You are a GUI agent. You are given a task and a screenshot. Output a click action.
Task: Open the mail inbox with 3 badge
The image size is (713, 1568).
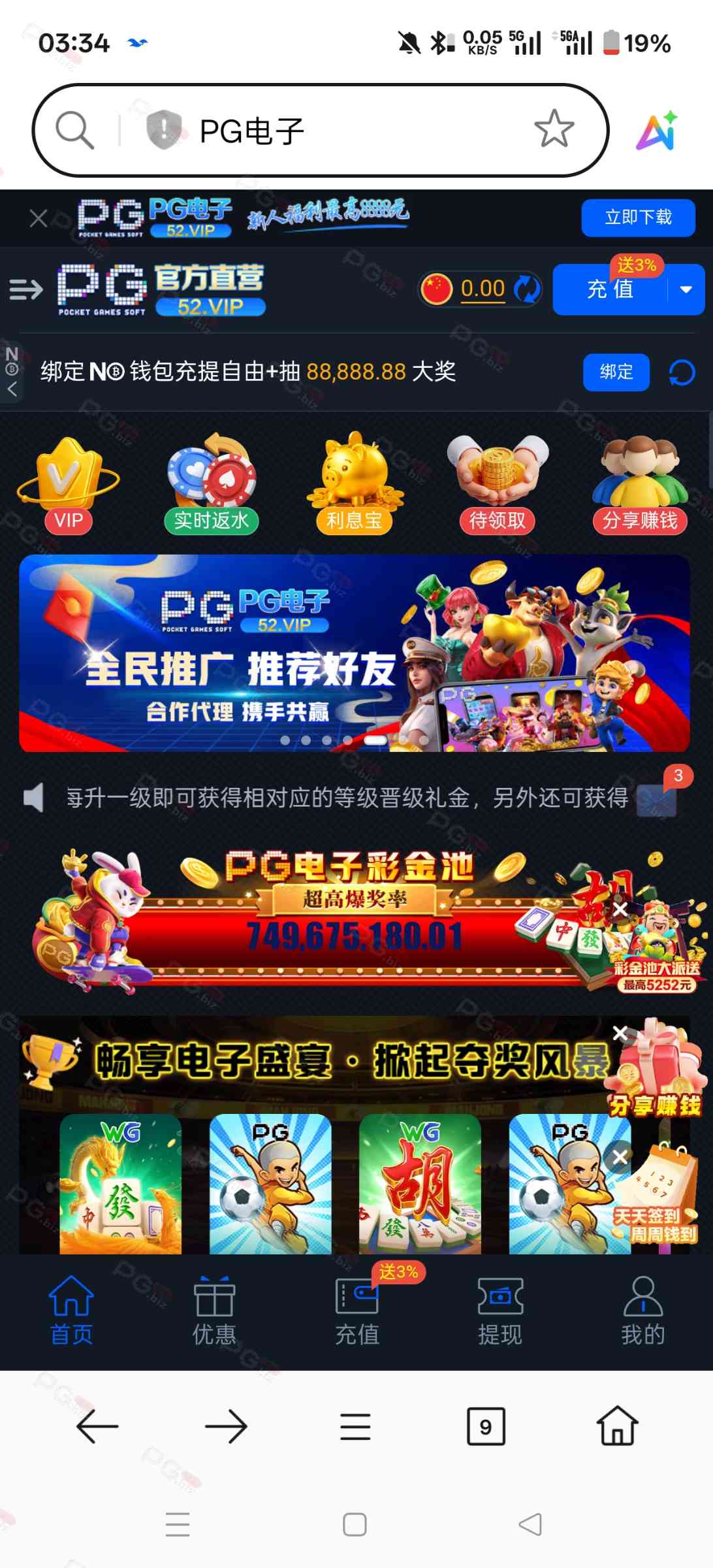(x=657, y=798)
